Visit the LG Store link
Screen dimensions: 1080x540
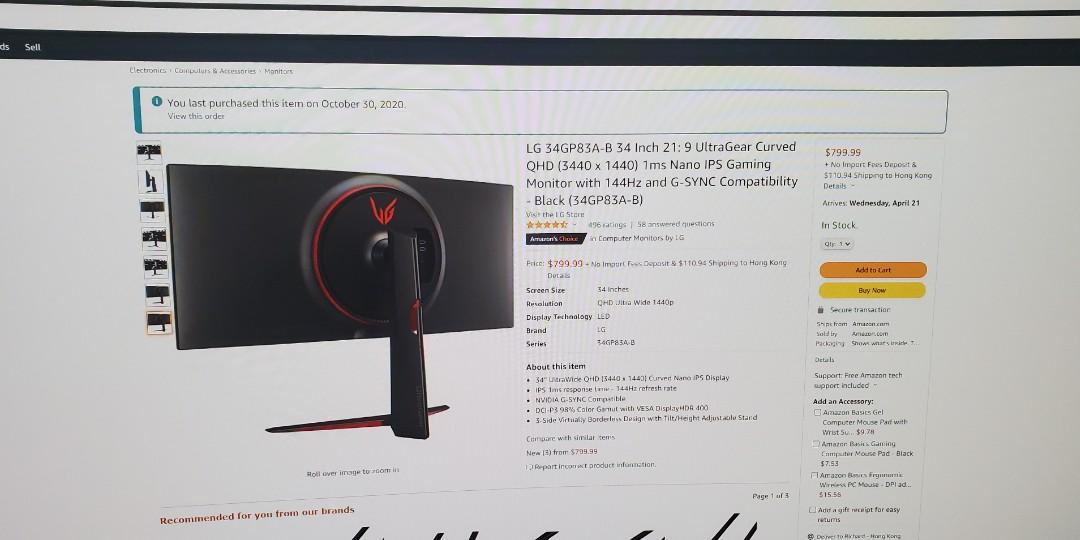[555, 214]
